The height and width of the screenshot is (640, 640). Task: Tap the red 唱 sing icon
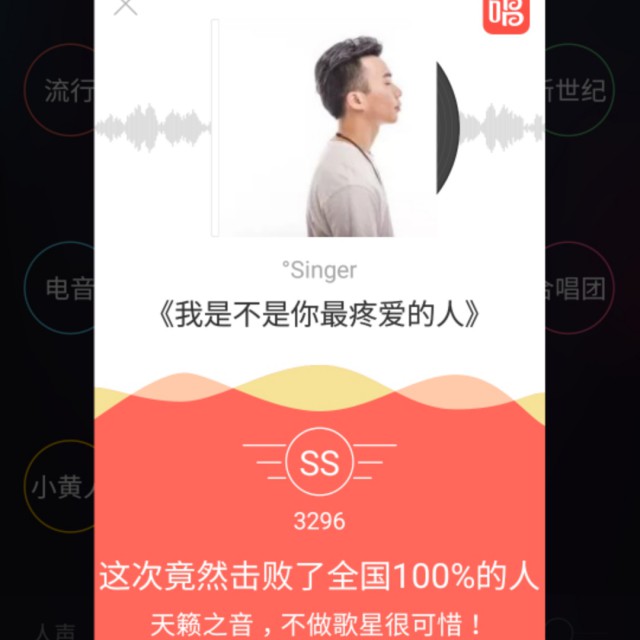(x=506, y=13)
